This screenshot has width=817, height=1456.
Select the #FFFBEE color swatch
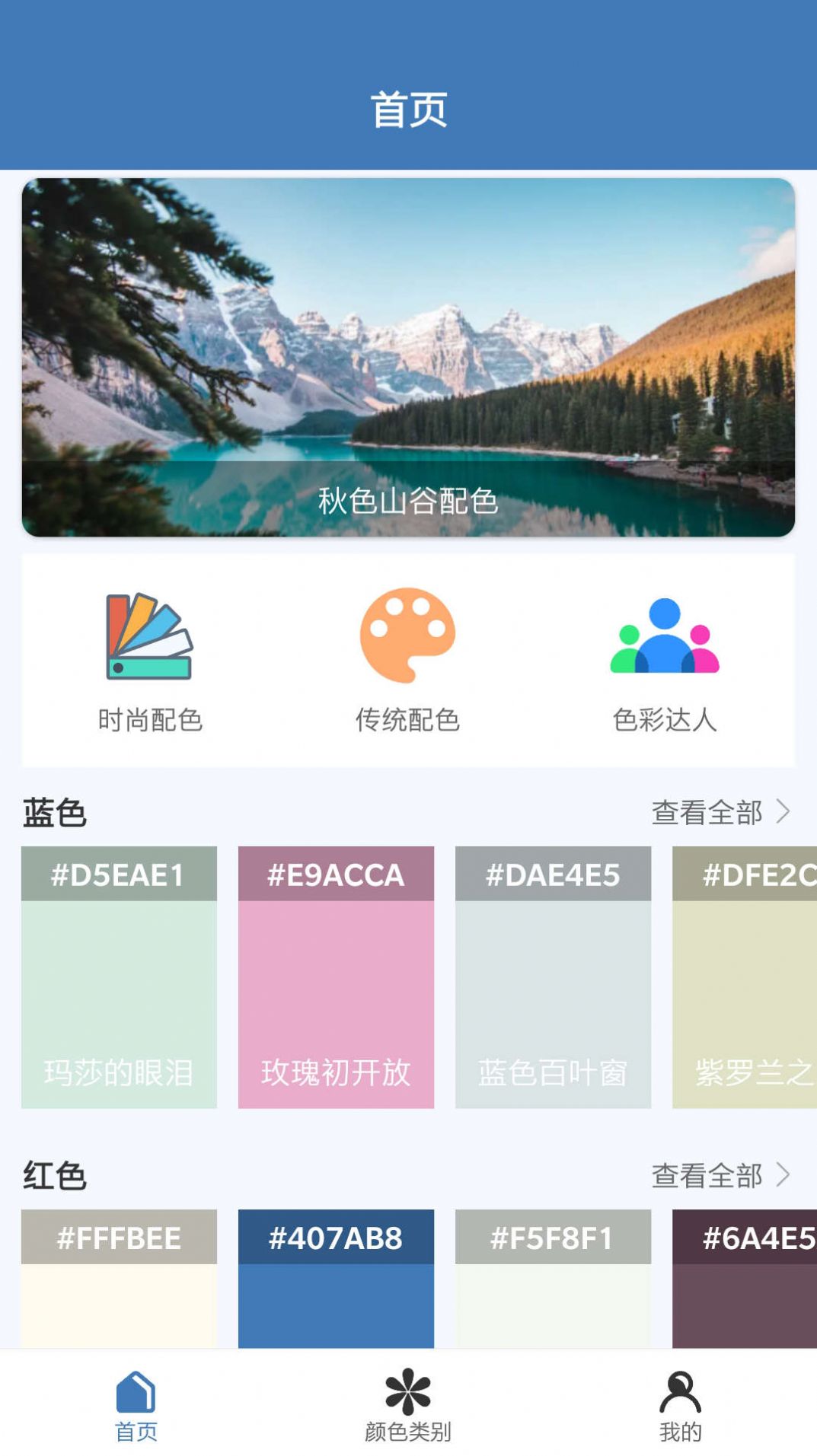tap(119, 1279)
